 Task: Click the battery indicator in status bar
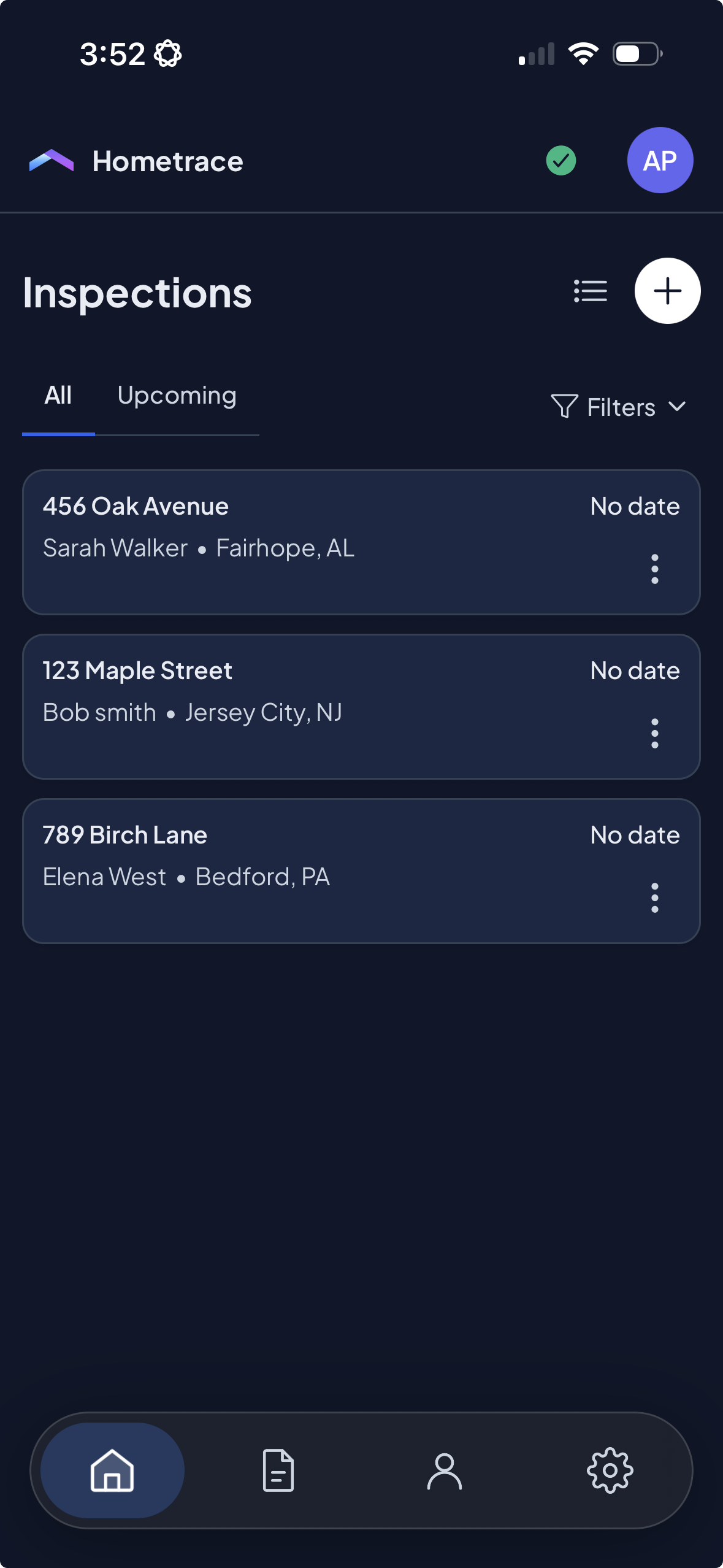tap(636, 53)
